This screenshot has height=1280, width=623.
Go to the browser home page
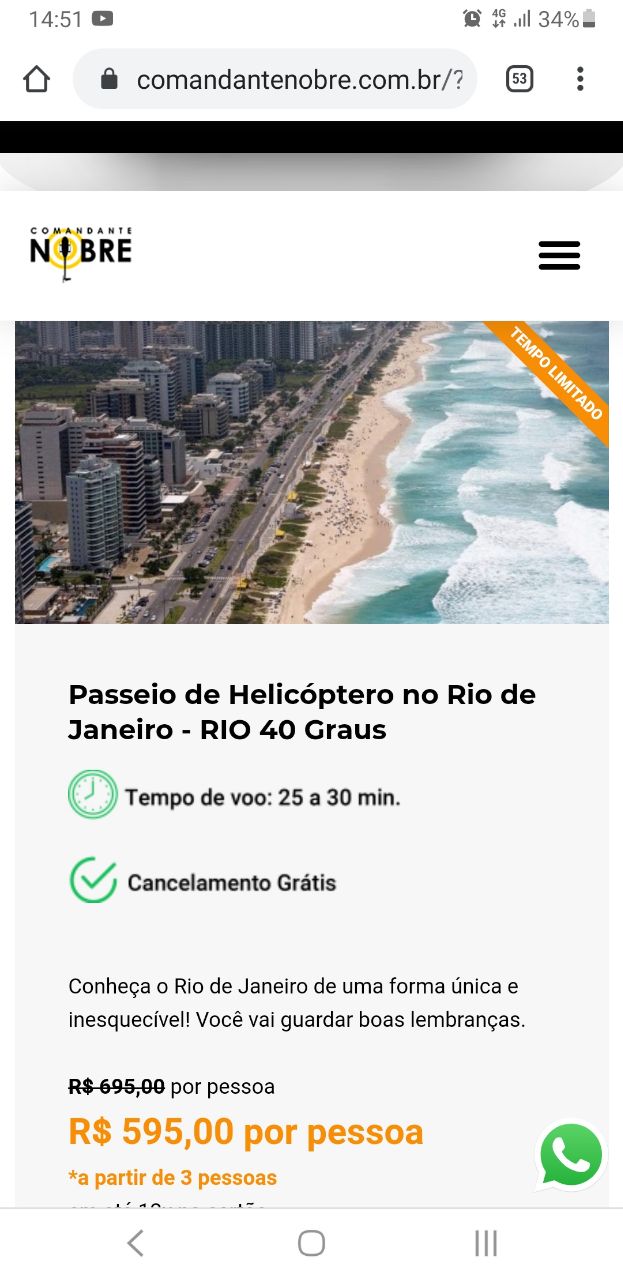[x=36, y=79]
